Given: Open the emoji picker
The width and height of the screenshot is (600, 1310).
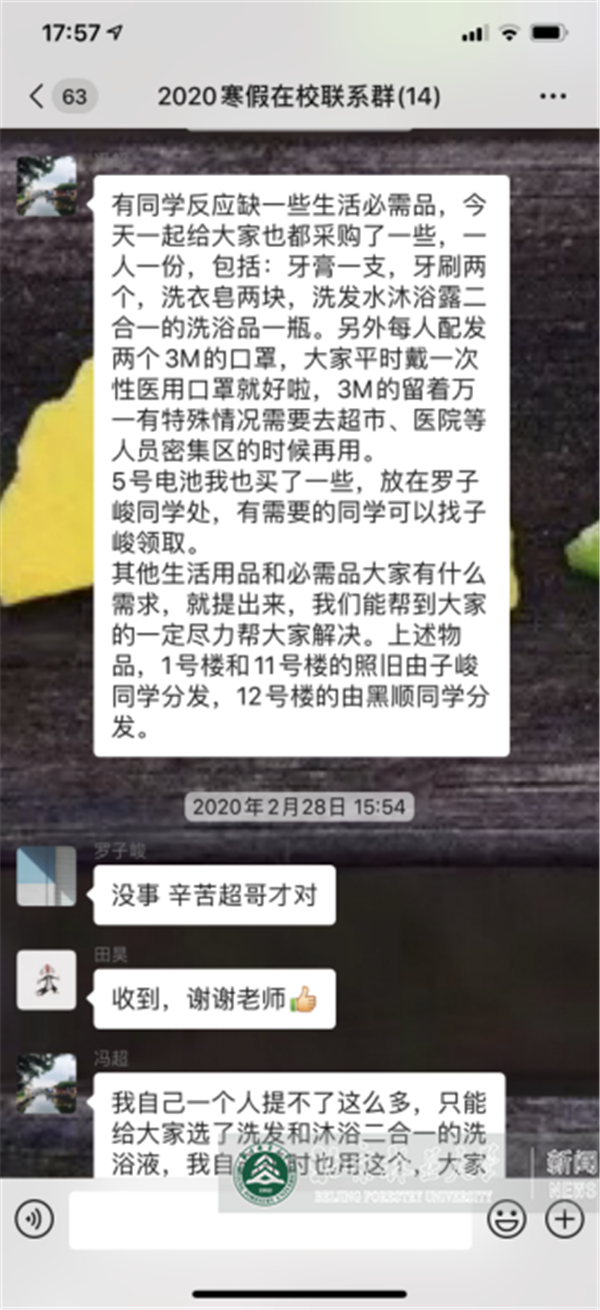Looking at the screenshot, I should click(x=507, y=1218).
